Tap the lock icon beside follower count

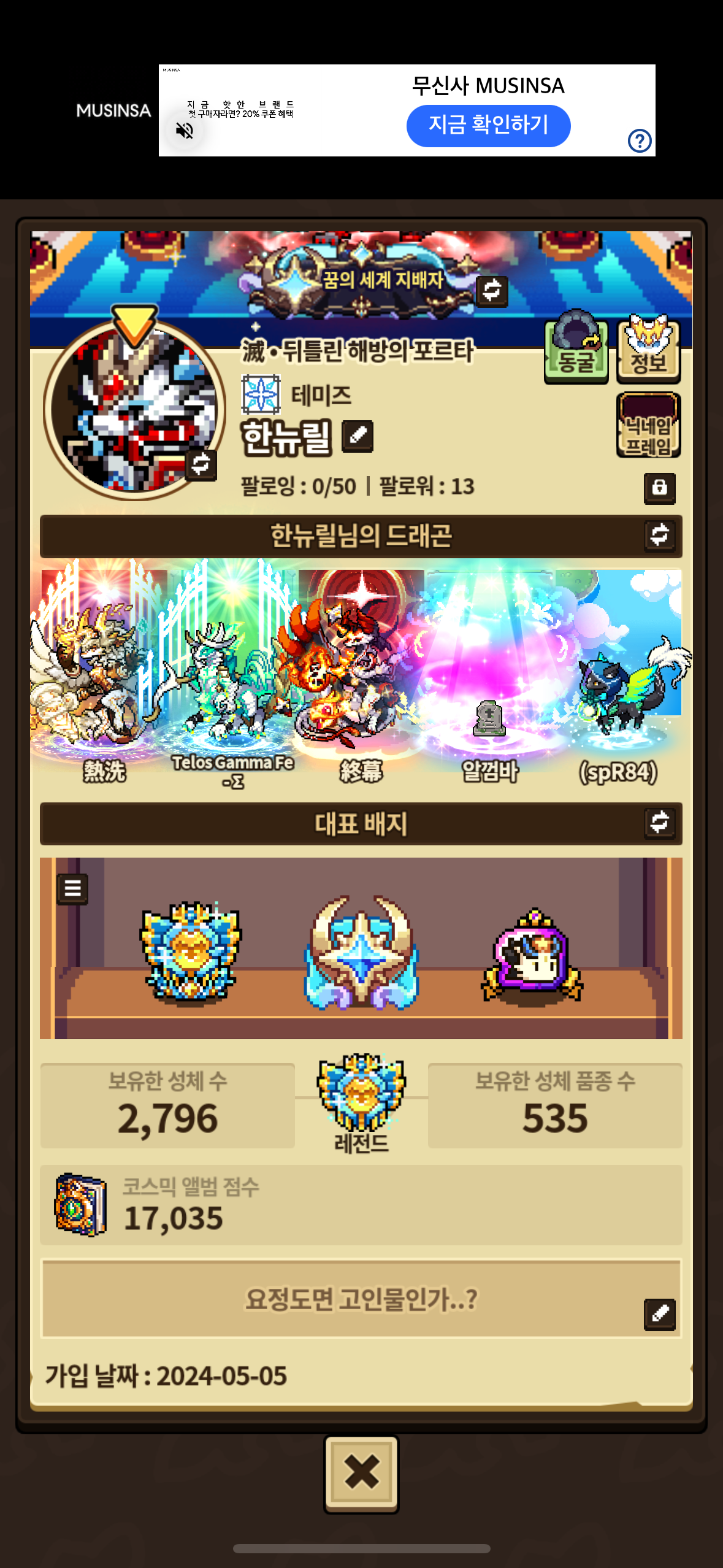point(659,488)
